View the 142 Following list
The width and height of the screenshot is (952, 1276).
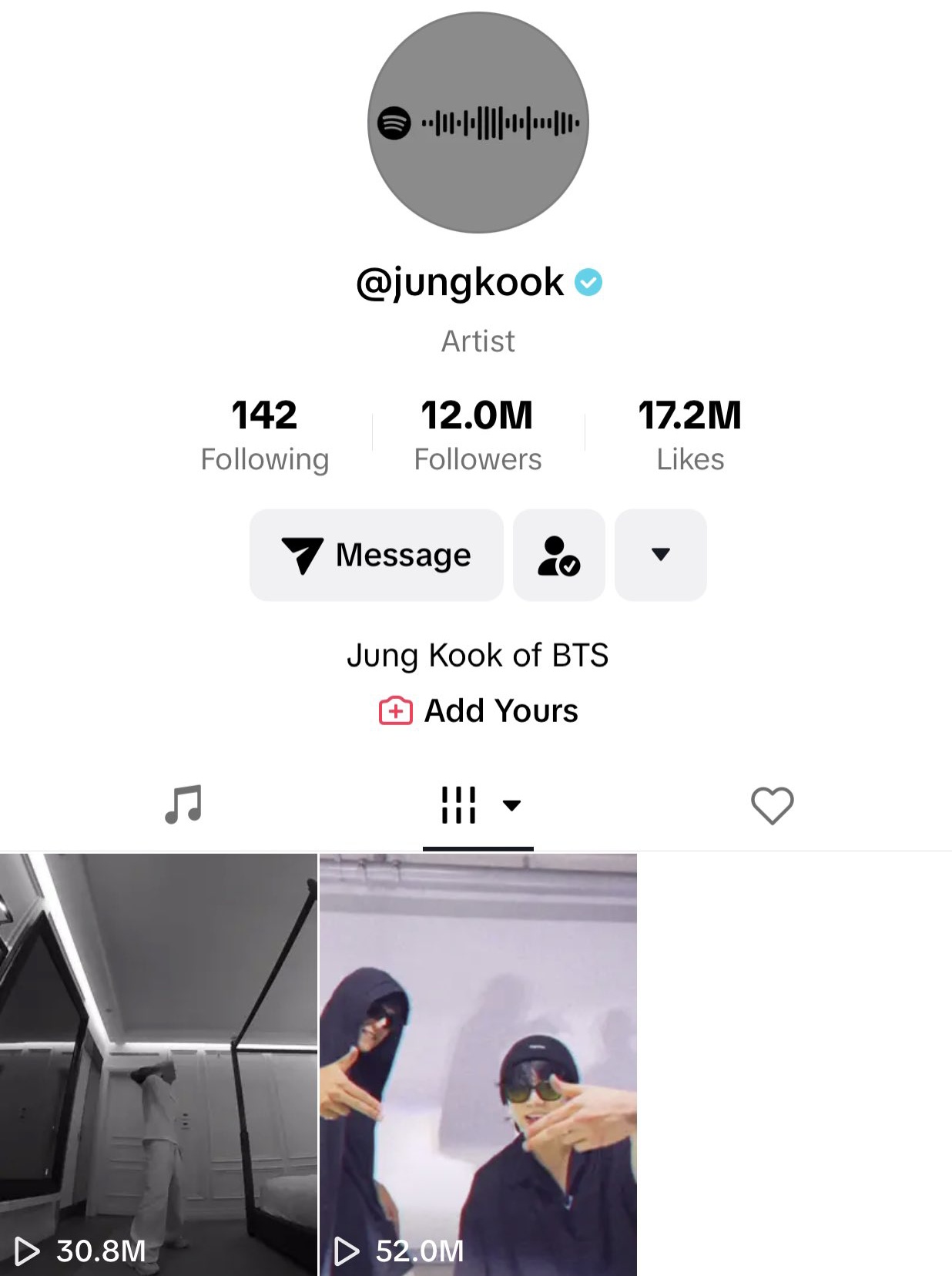[x=264, y=435]
